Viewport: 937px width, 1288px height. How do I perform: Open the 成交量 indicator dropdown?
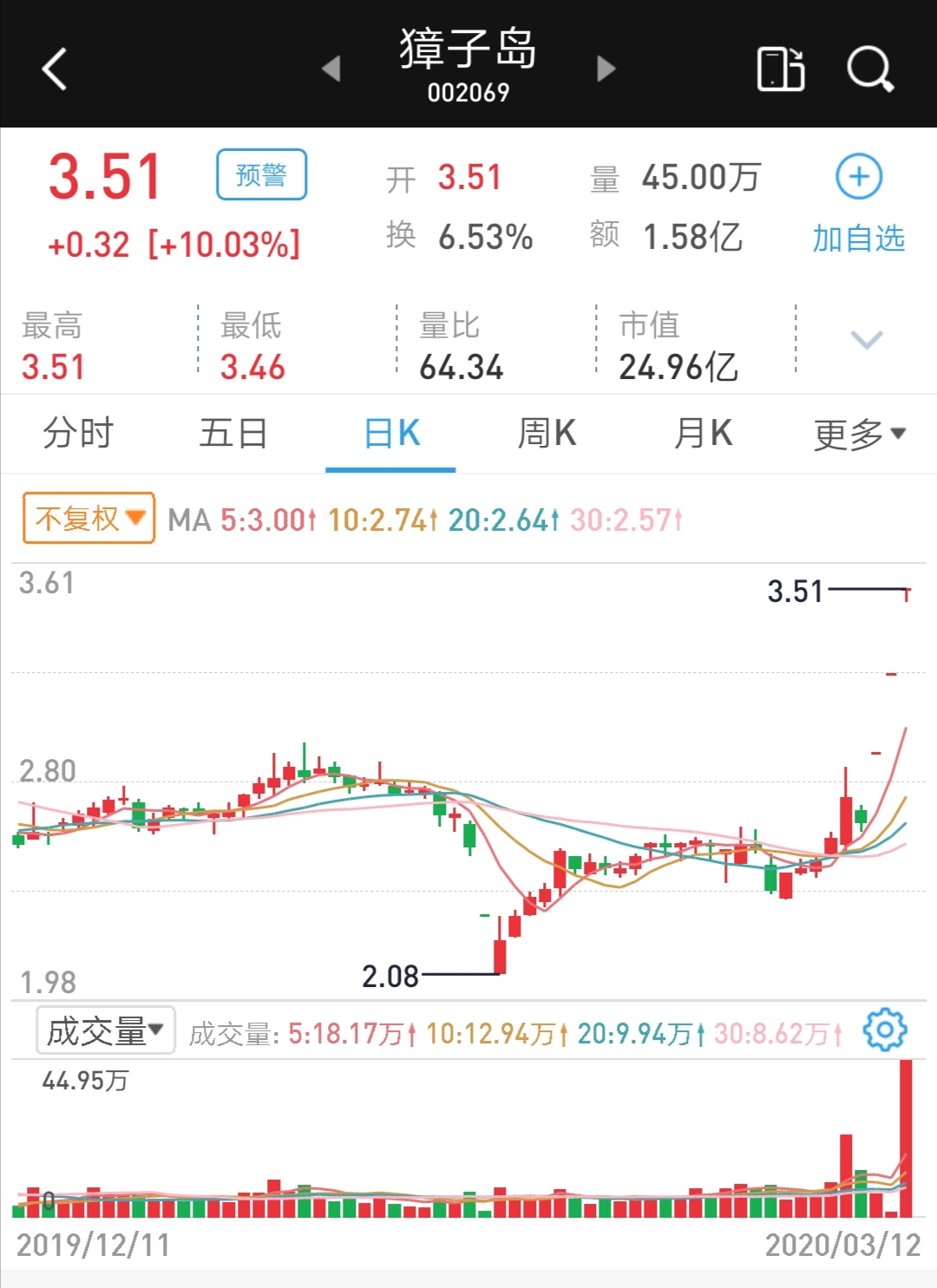[x=104, y=1030]
